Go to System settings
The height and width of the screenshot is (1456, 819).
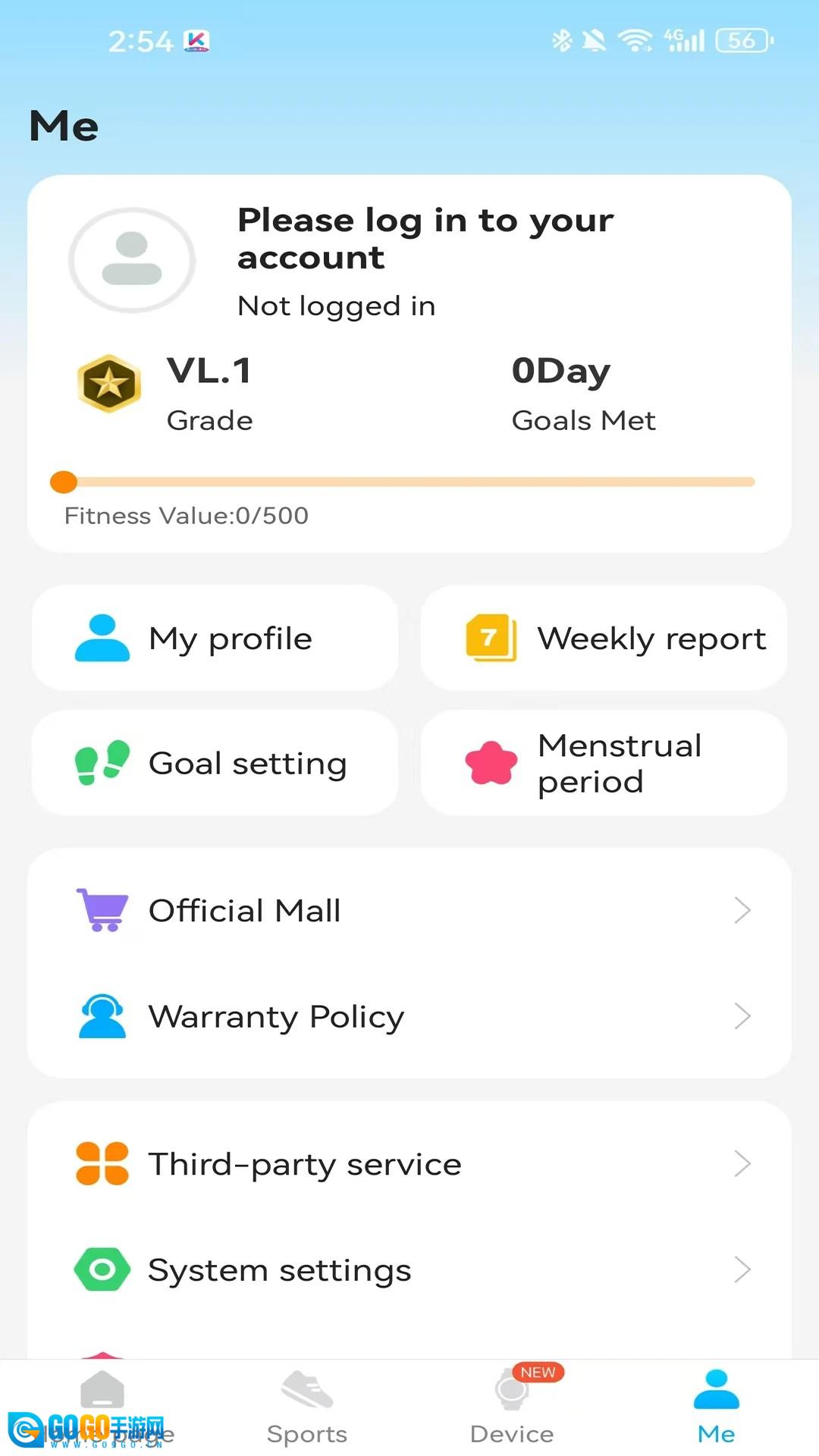409,1269
